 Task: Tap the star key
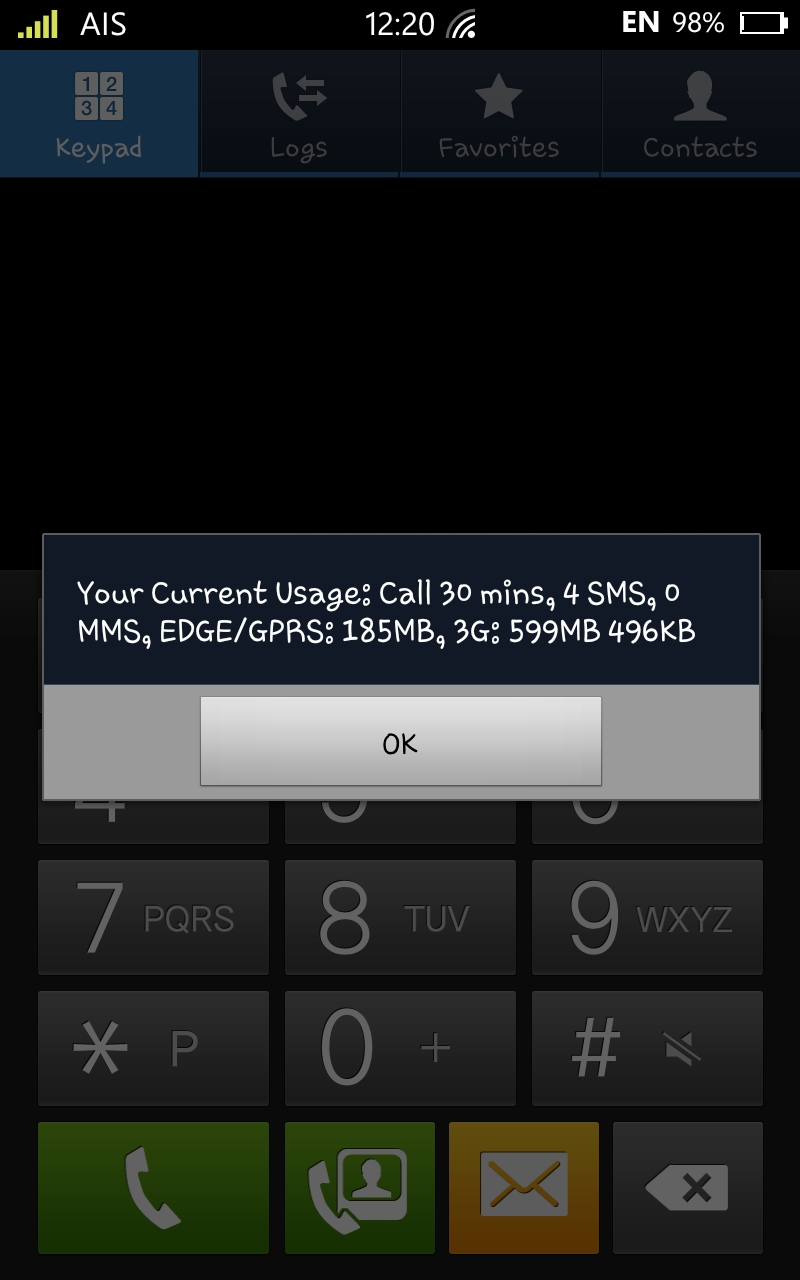tap(153, 1048)
